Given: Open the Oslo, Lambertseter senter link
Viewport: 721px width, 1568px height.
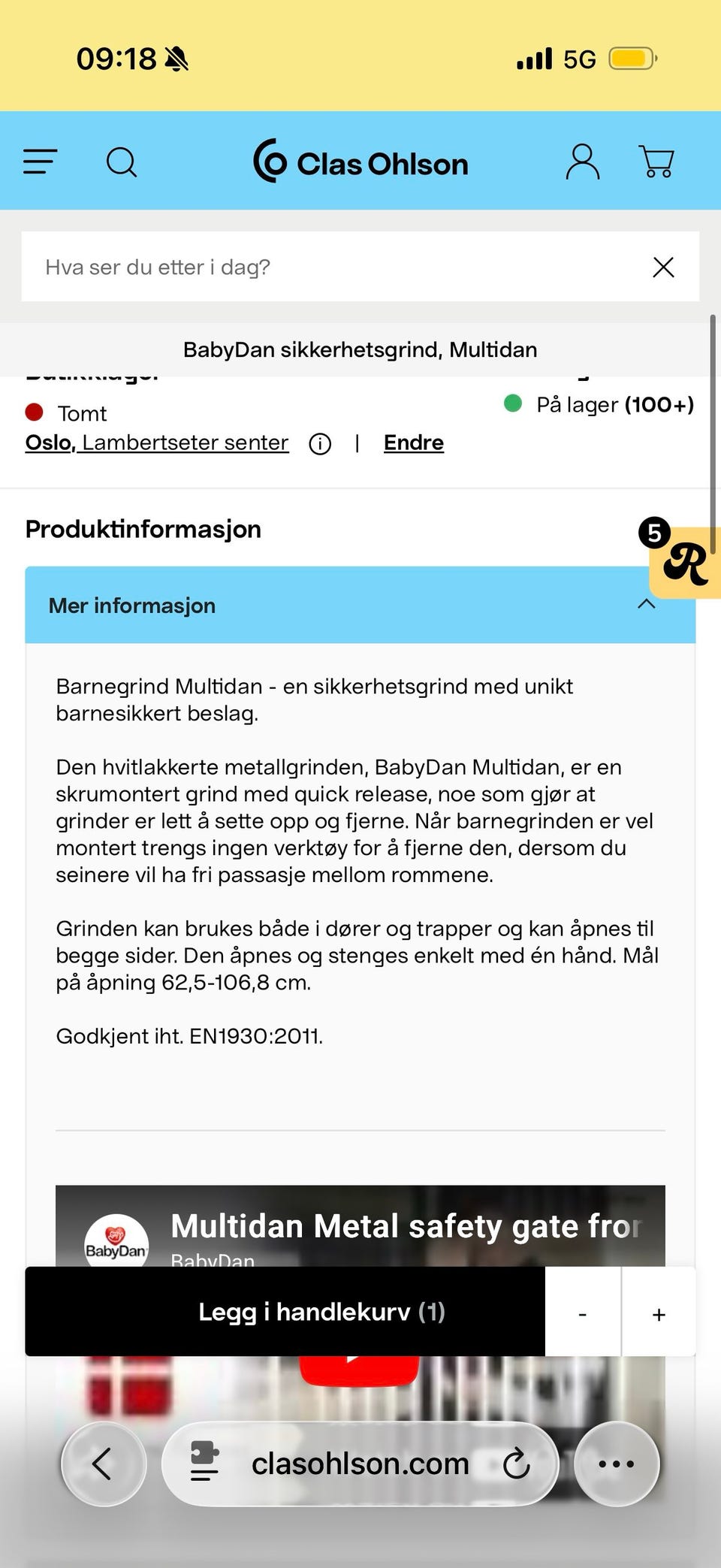Looking at the screenshot, I should pyautogui.click(x=156, y=443).
